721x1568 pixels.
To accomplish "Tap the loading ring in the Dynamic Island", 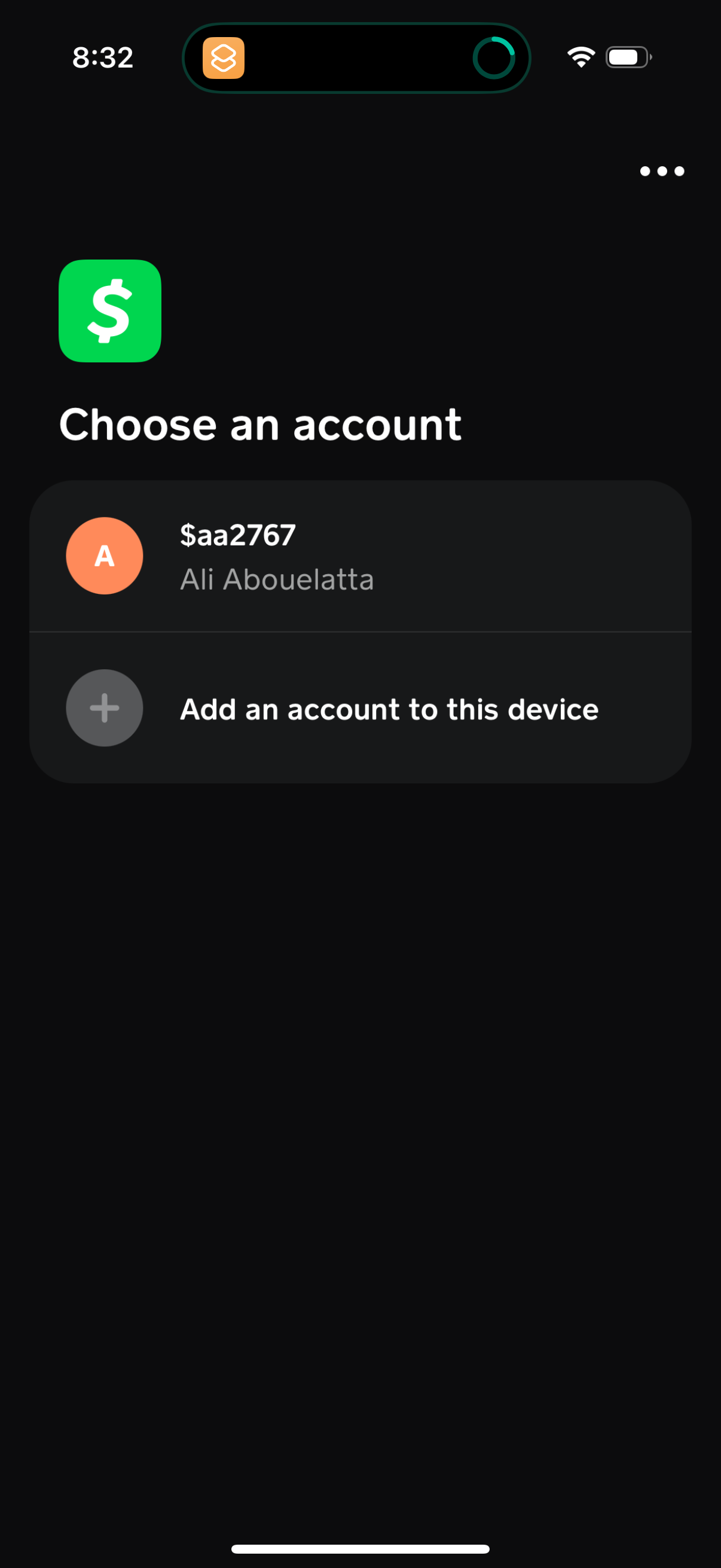I will 493,58.
